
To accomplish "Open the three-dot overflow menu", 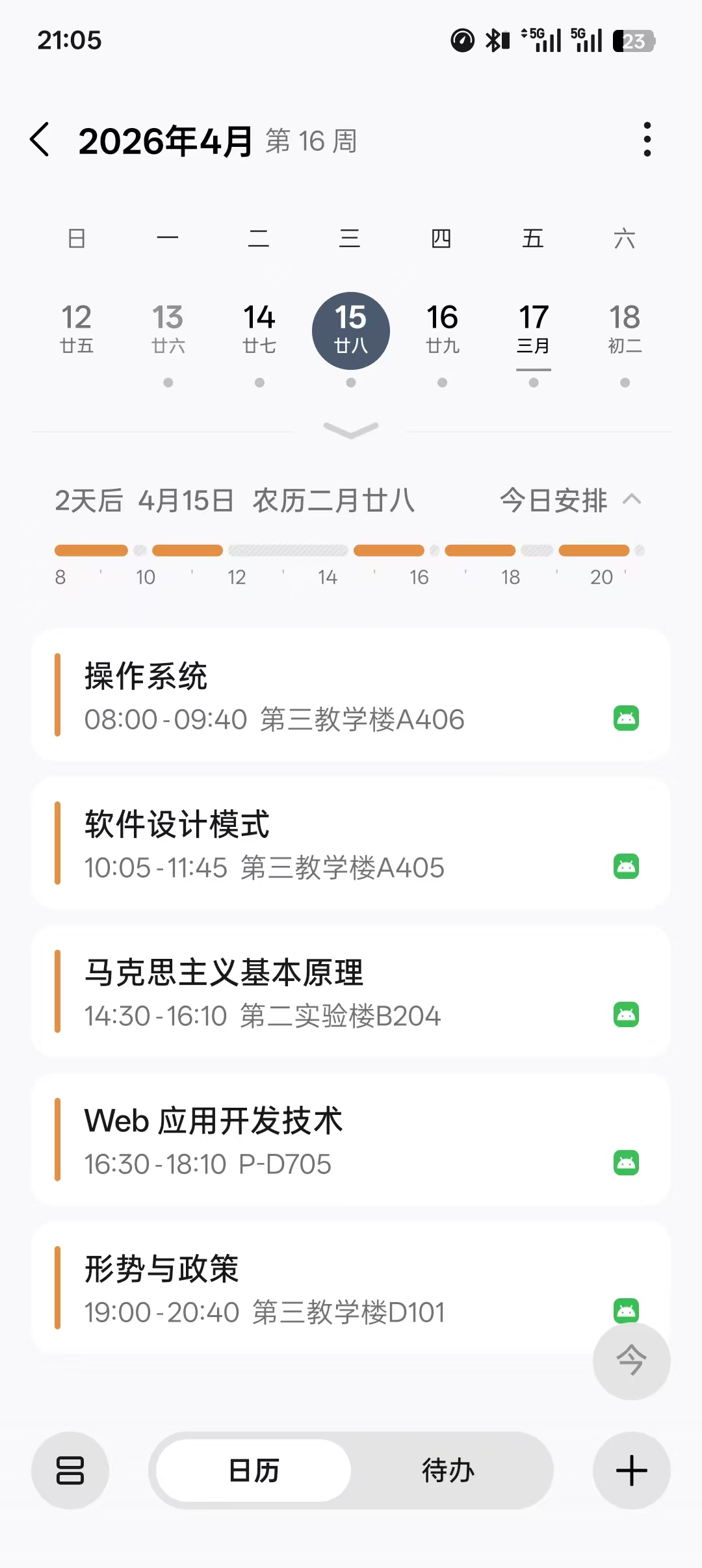I will click(647, 140).
